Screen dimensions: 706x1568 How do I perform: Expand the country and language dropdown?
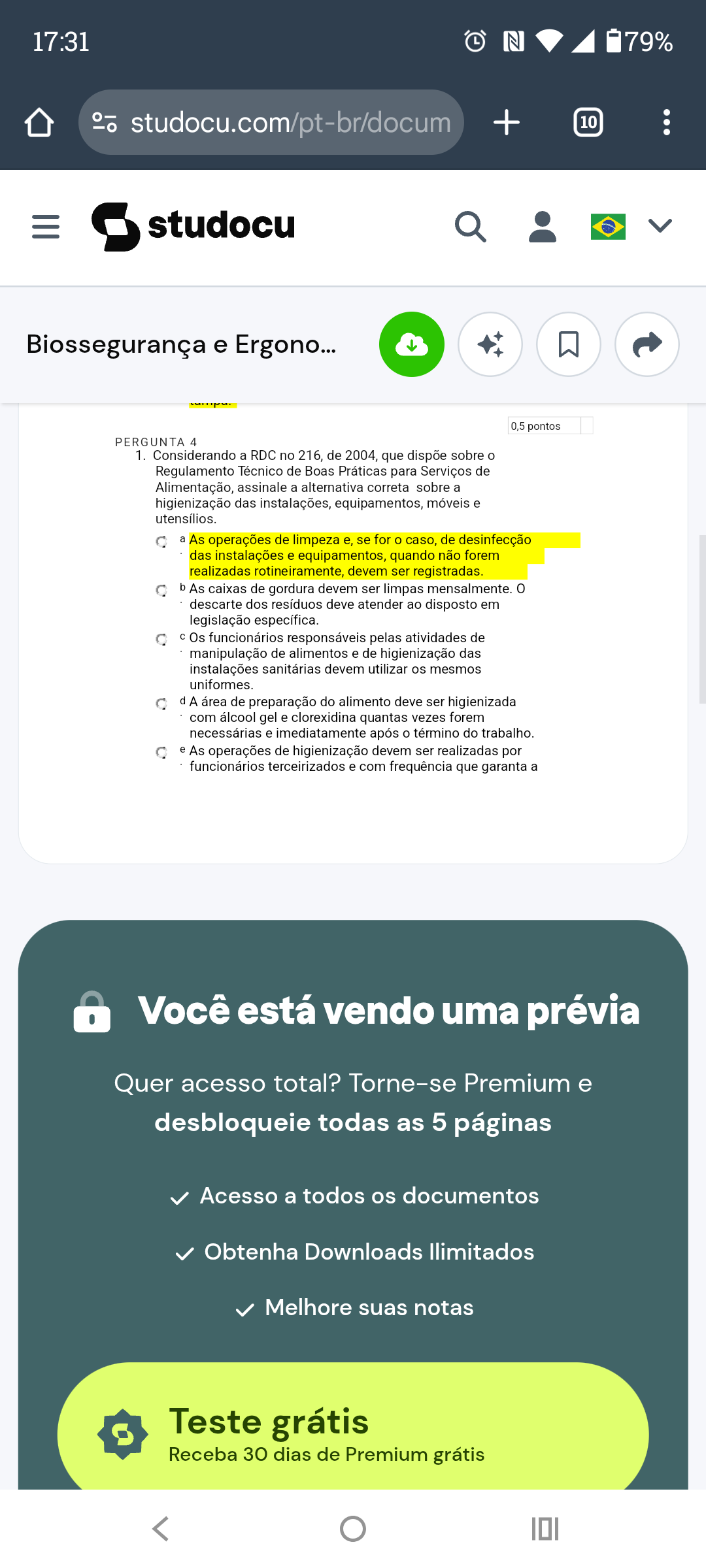click(660, 226)
